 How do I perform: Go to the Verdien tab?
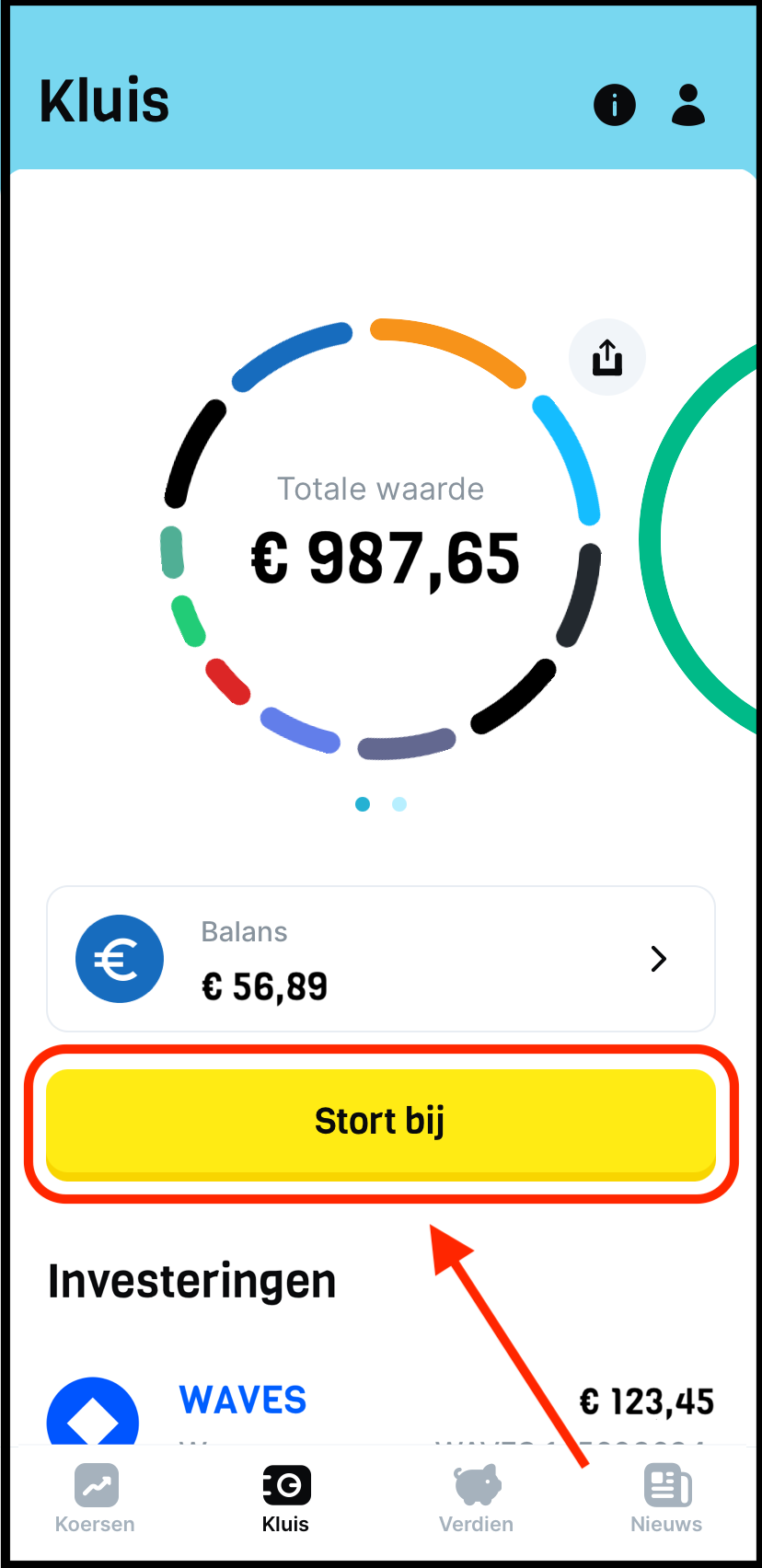point(476,1498)
